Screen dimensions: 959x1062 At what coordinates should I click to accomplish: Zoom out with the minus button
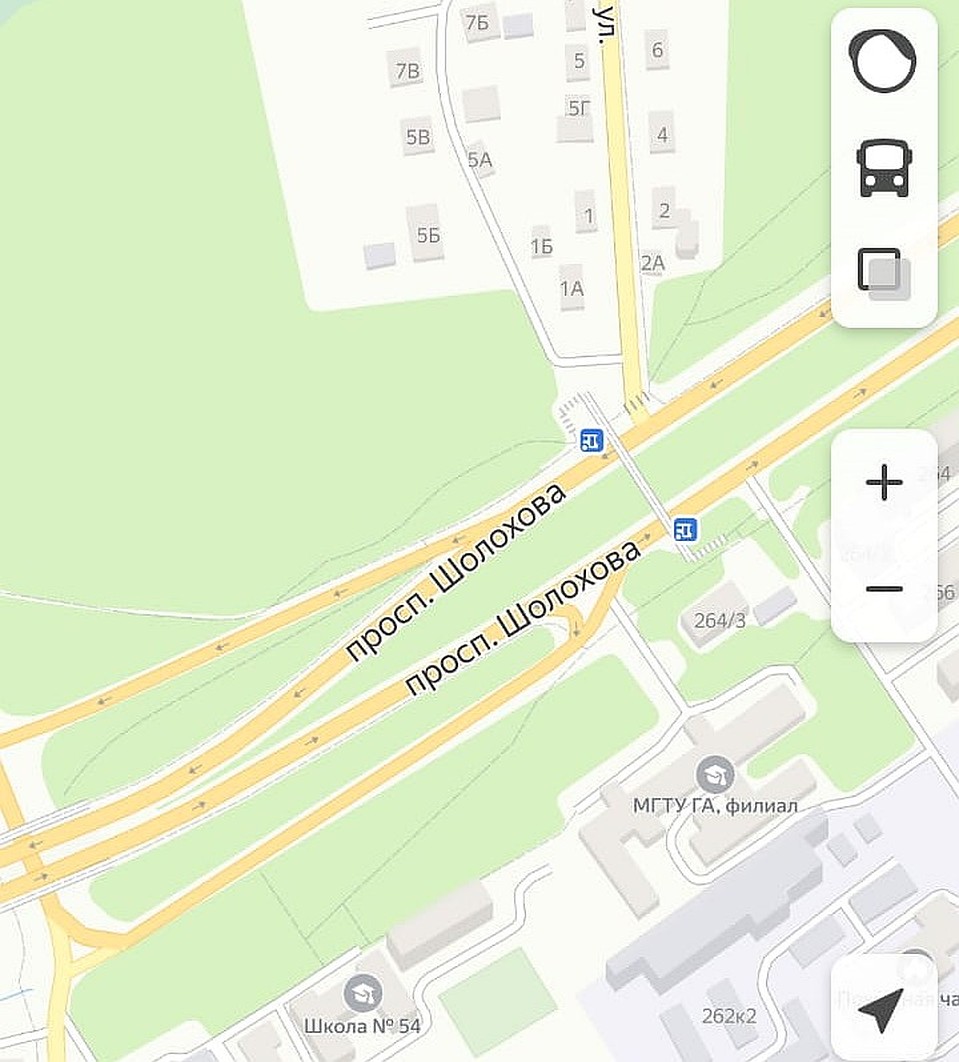point(884,589)
